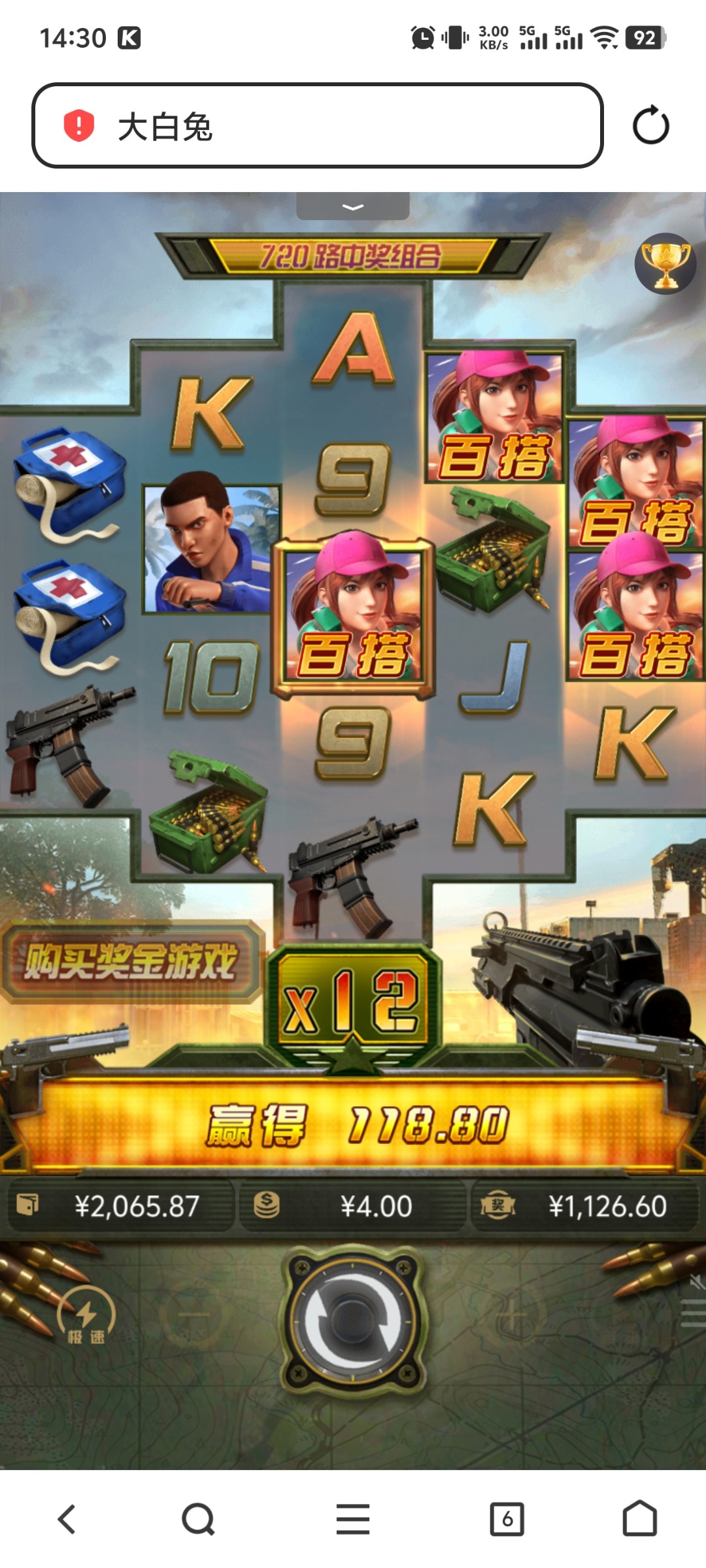Open browser search from the bottom bar
Screen dimensions: 706x1568
click(x=198, y=1519)
